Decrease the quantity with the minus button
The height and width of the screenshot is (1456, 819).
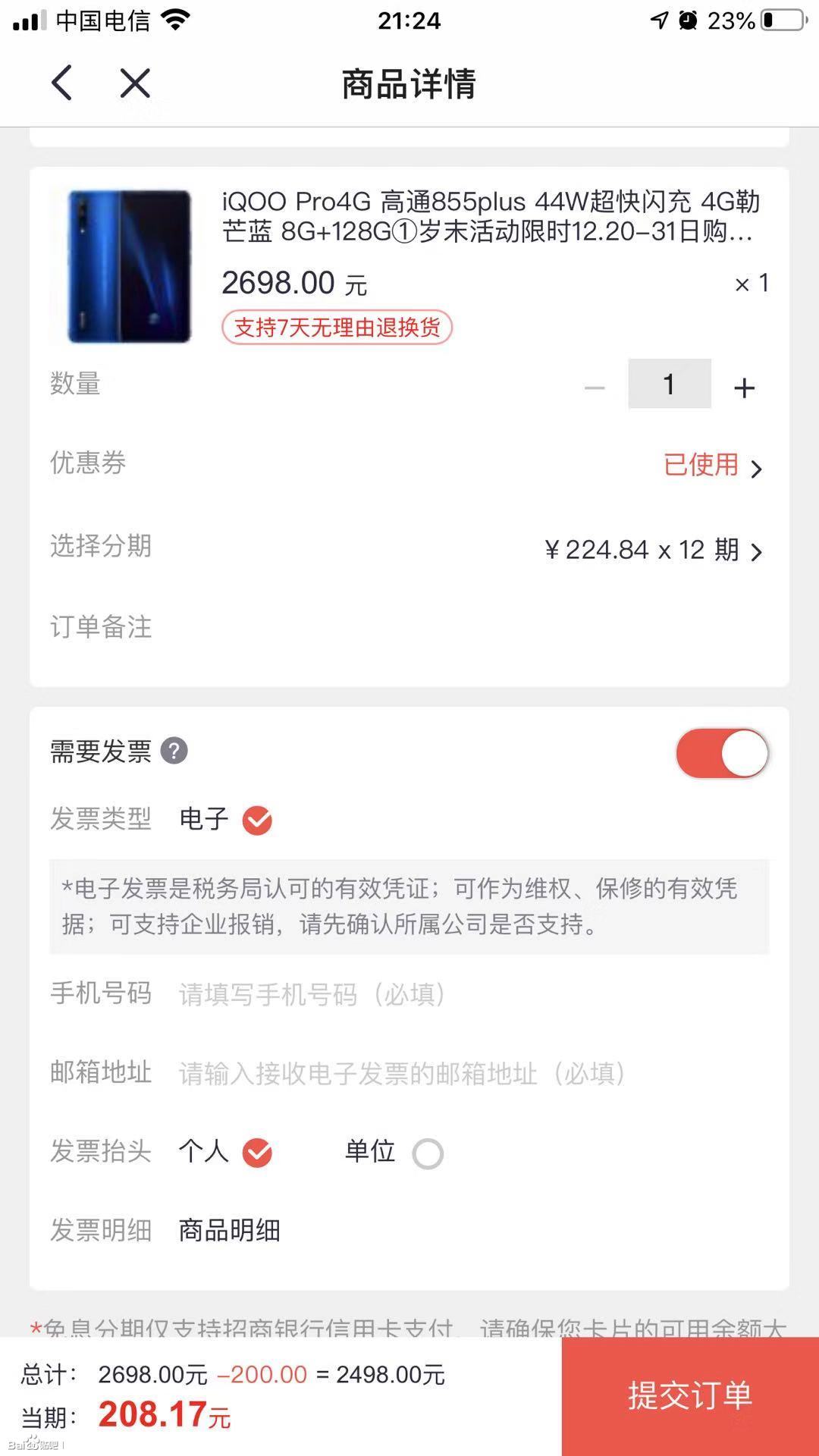(x=595, y=387)
